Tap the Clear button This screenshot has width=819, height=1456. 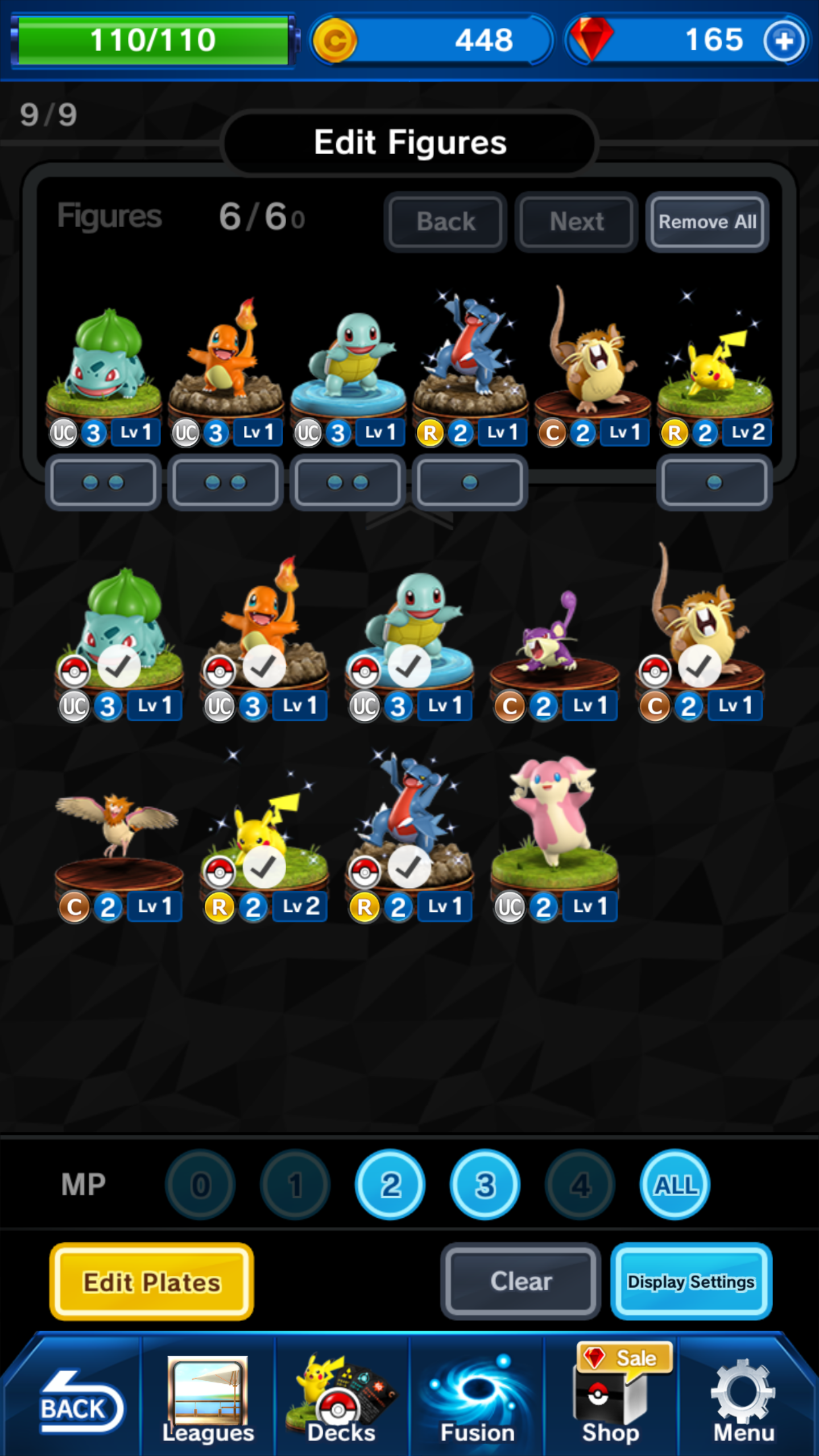point(520,1281)
